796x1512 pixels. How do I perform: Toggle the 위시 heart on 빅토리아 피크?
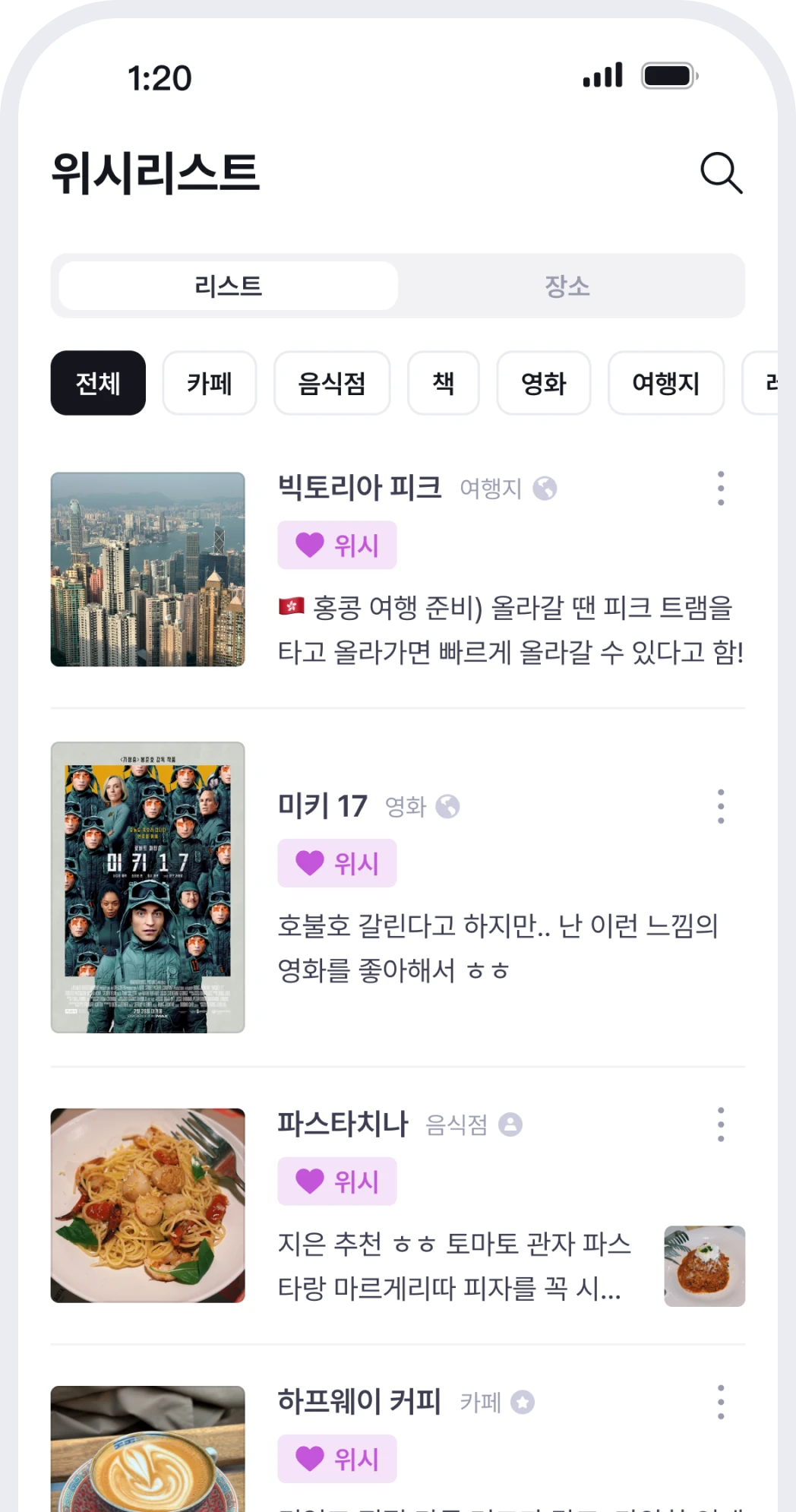click(337, 545)
